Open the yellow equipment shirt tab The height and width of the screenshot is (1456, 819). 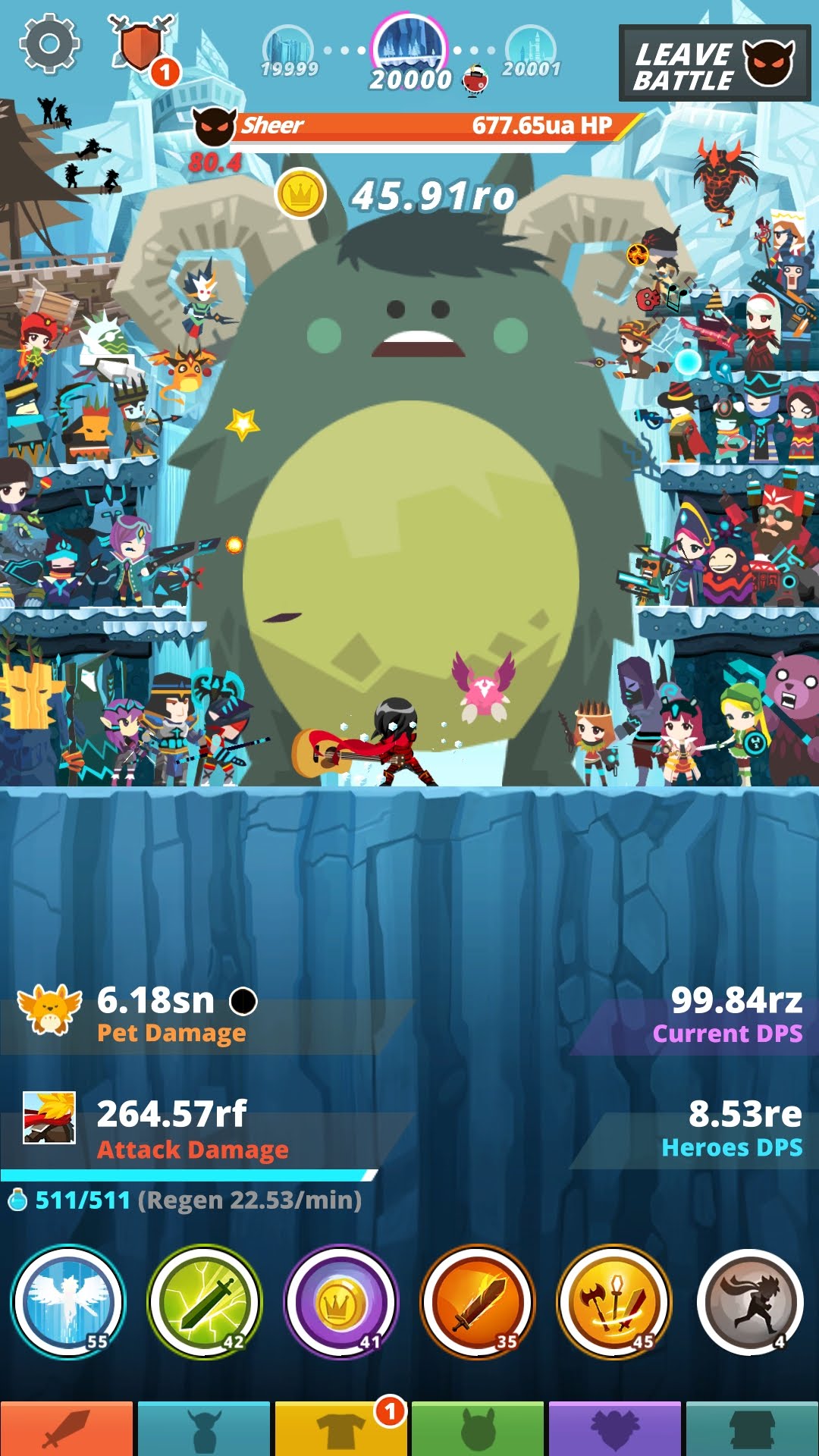[340, 1429]
